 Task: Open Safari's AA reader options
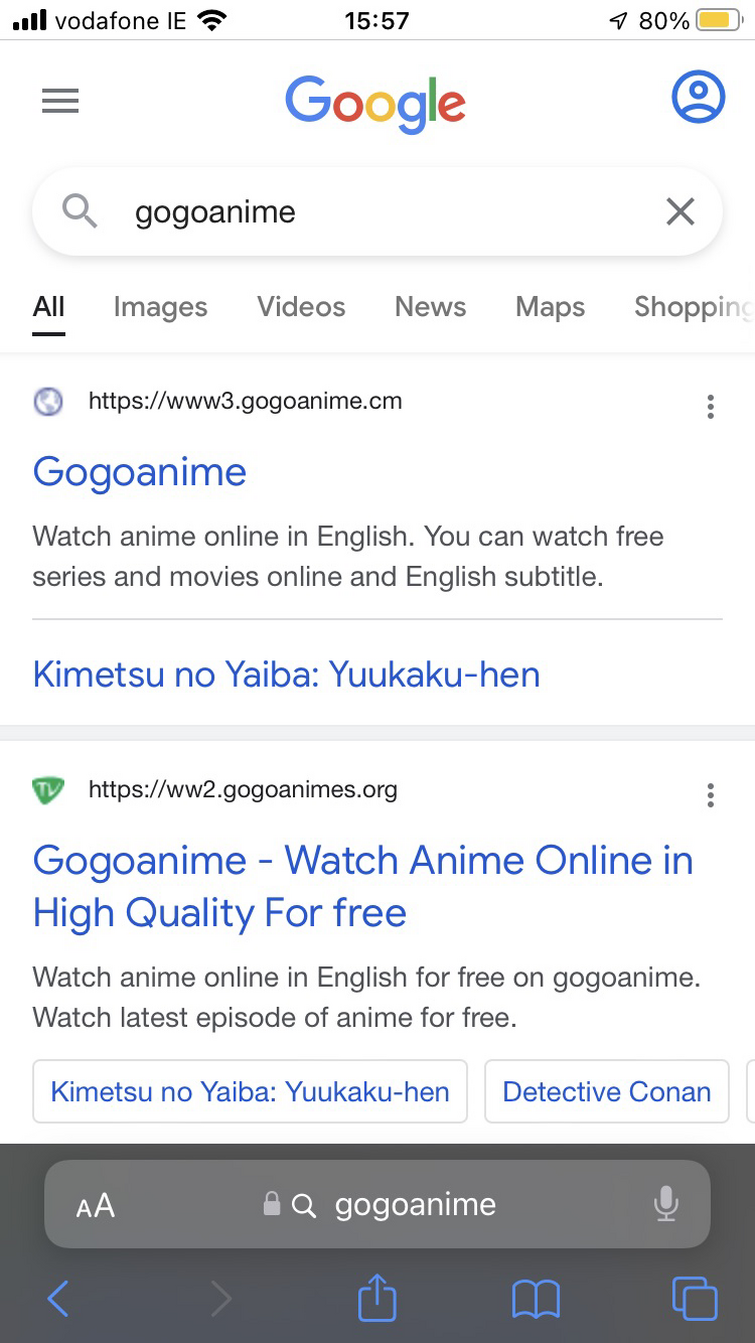click(x=96, y=1205)
